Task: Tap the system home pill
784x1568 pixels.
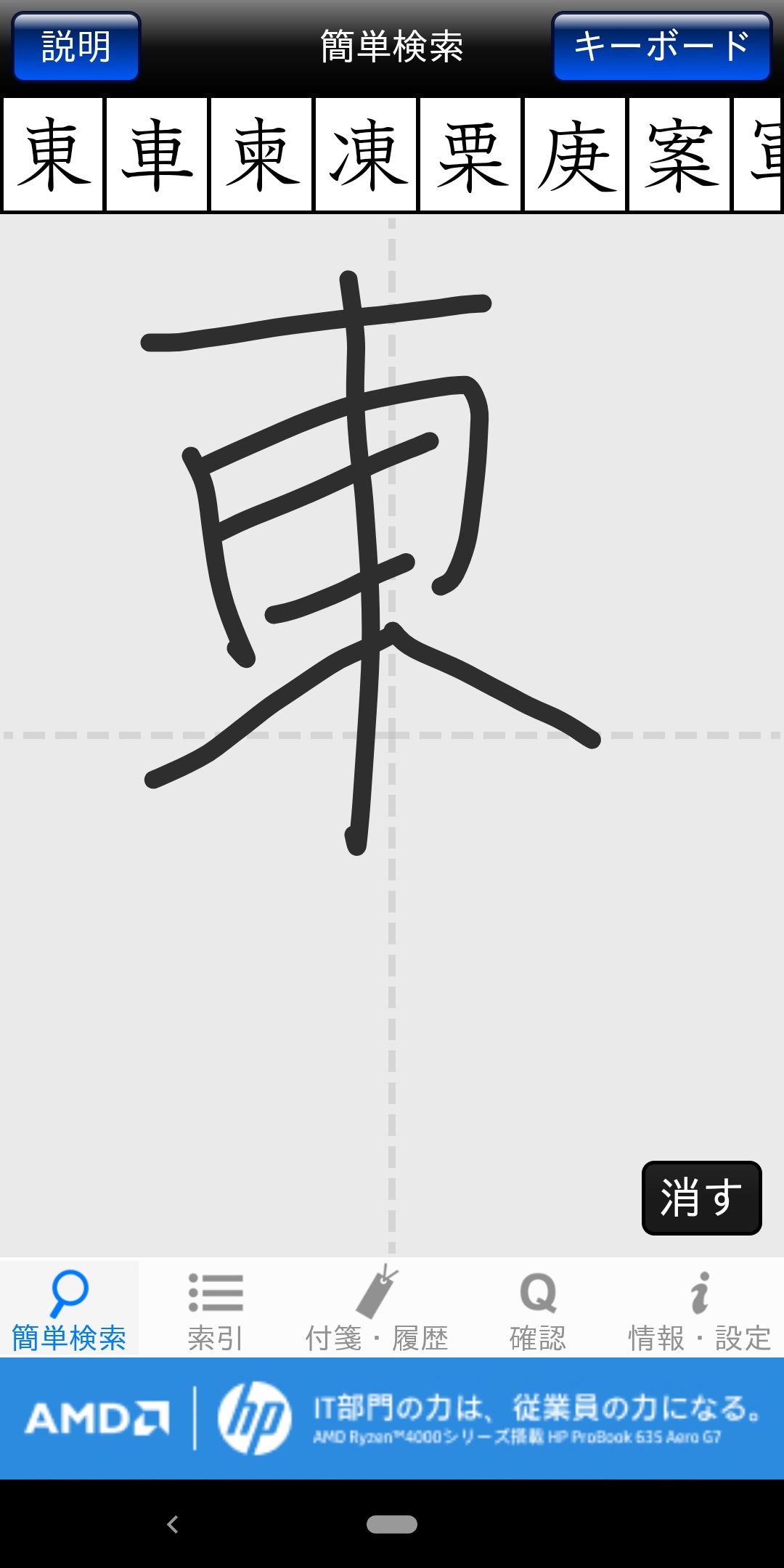Action: [x=392, y=1524]
